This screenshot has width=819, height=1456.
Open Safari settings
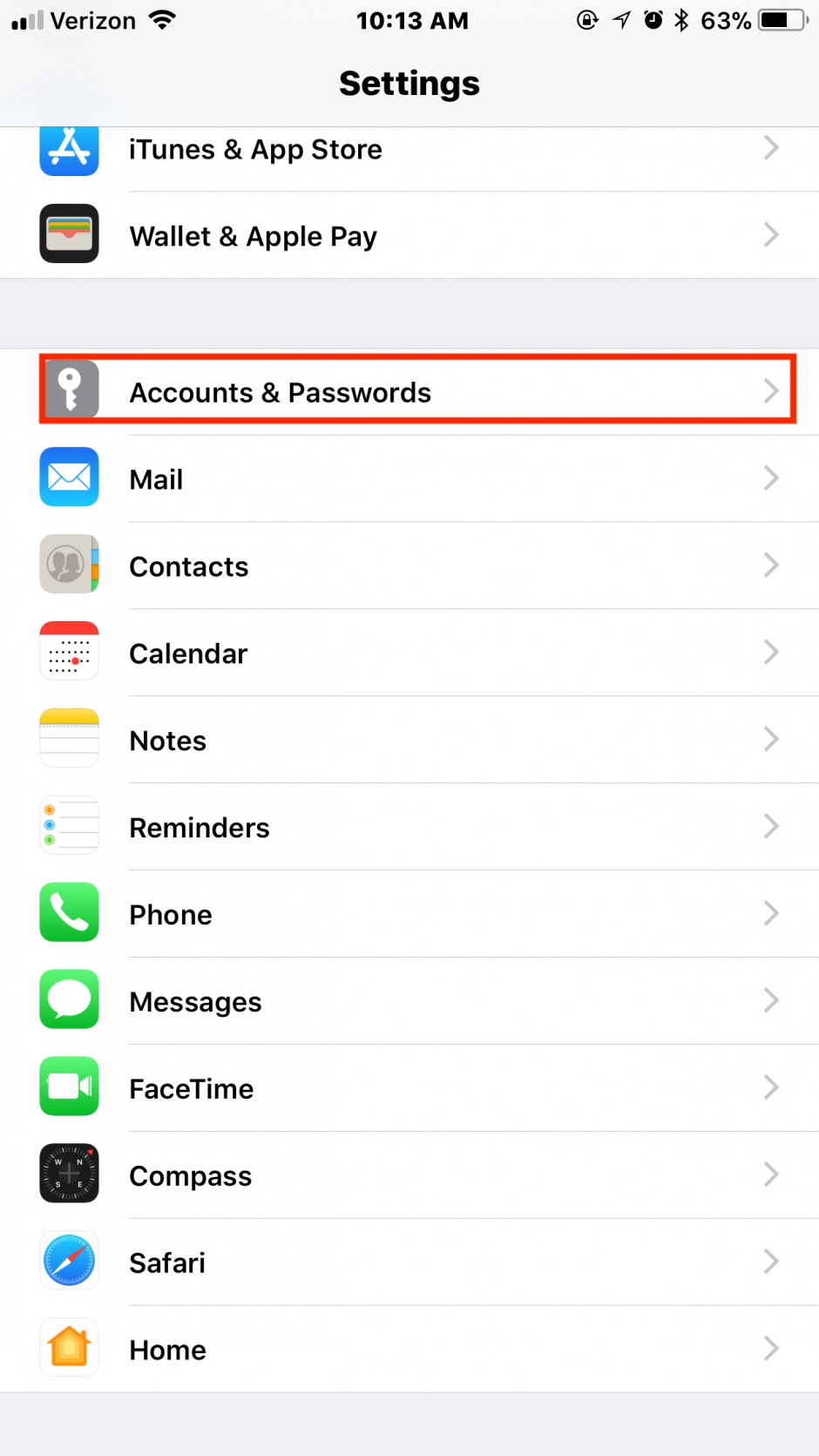coord(409,1263)
